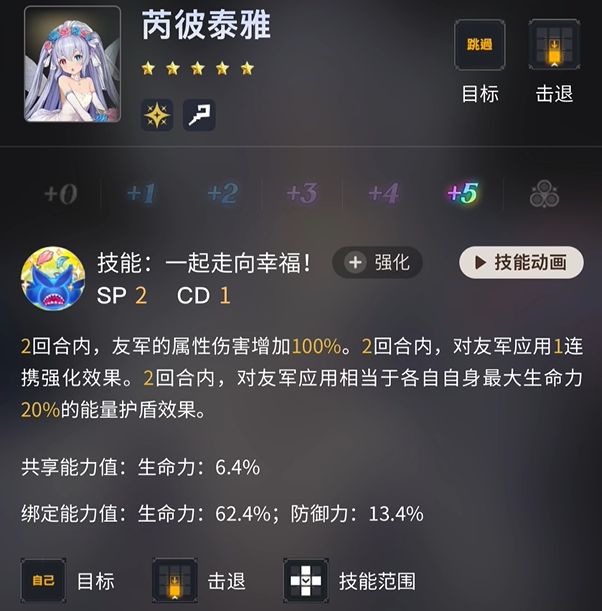Tap the skill icon for 一起走向幸福
This screenshot has height=611, width=602.
pyautogui.click(x=52, y=278)
